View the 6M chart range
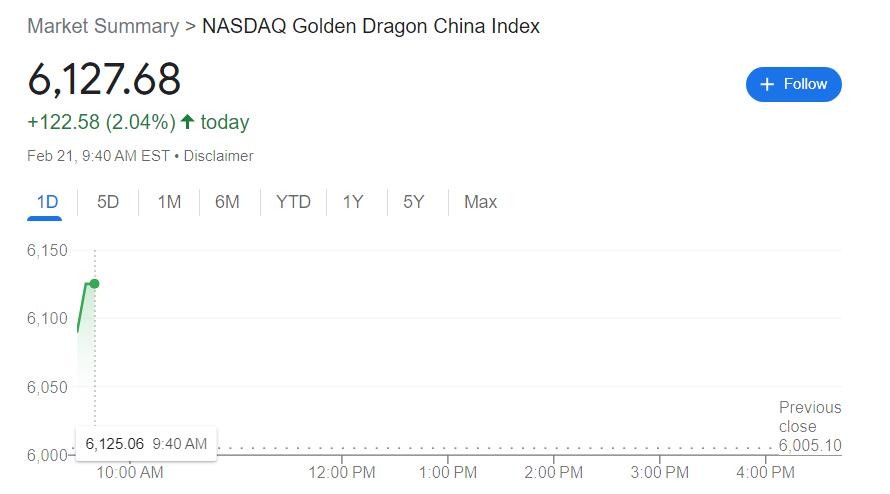This screenshot has height=494, width=890. [227, 202]
